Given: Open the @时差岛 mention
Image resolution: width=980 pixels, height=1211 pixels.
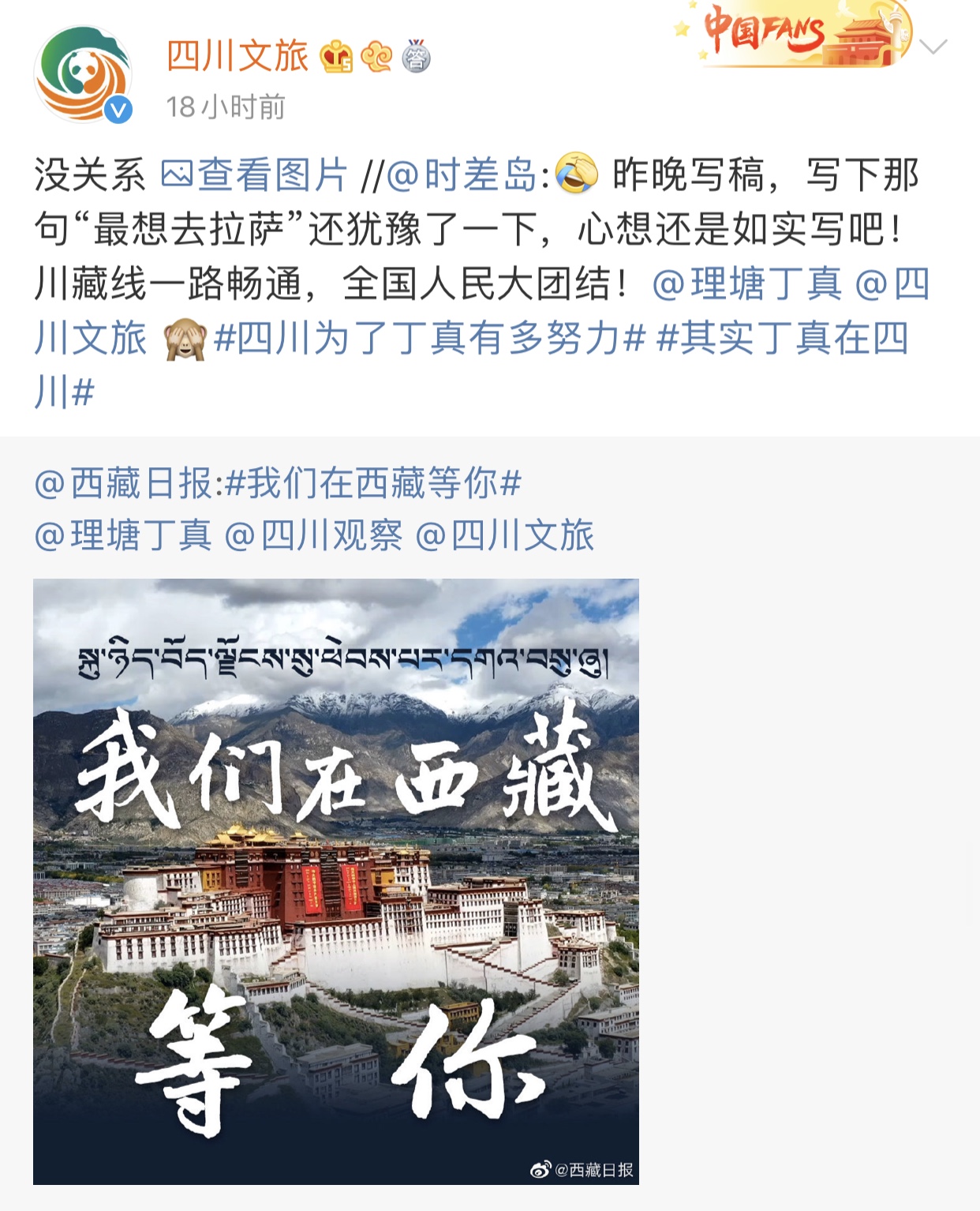Looking at the screenshot, I should pyautogui.click(x=462, y=175).
